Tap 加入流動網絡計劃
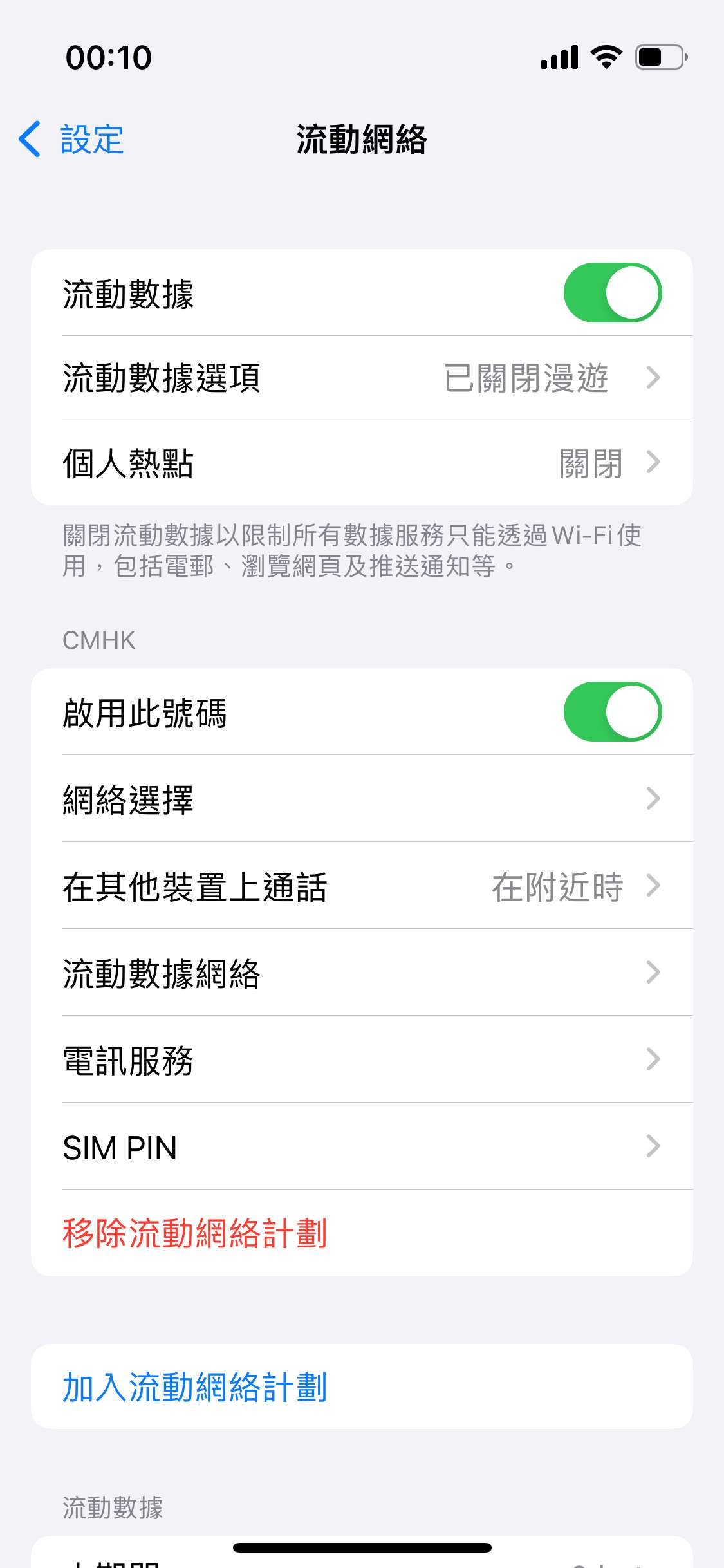The height and width of the screenshot is (1568, 724). pos(195,1386)
